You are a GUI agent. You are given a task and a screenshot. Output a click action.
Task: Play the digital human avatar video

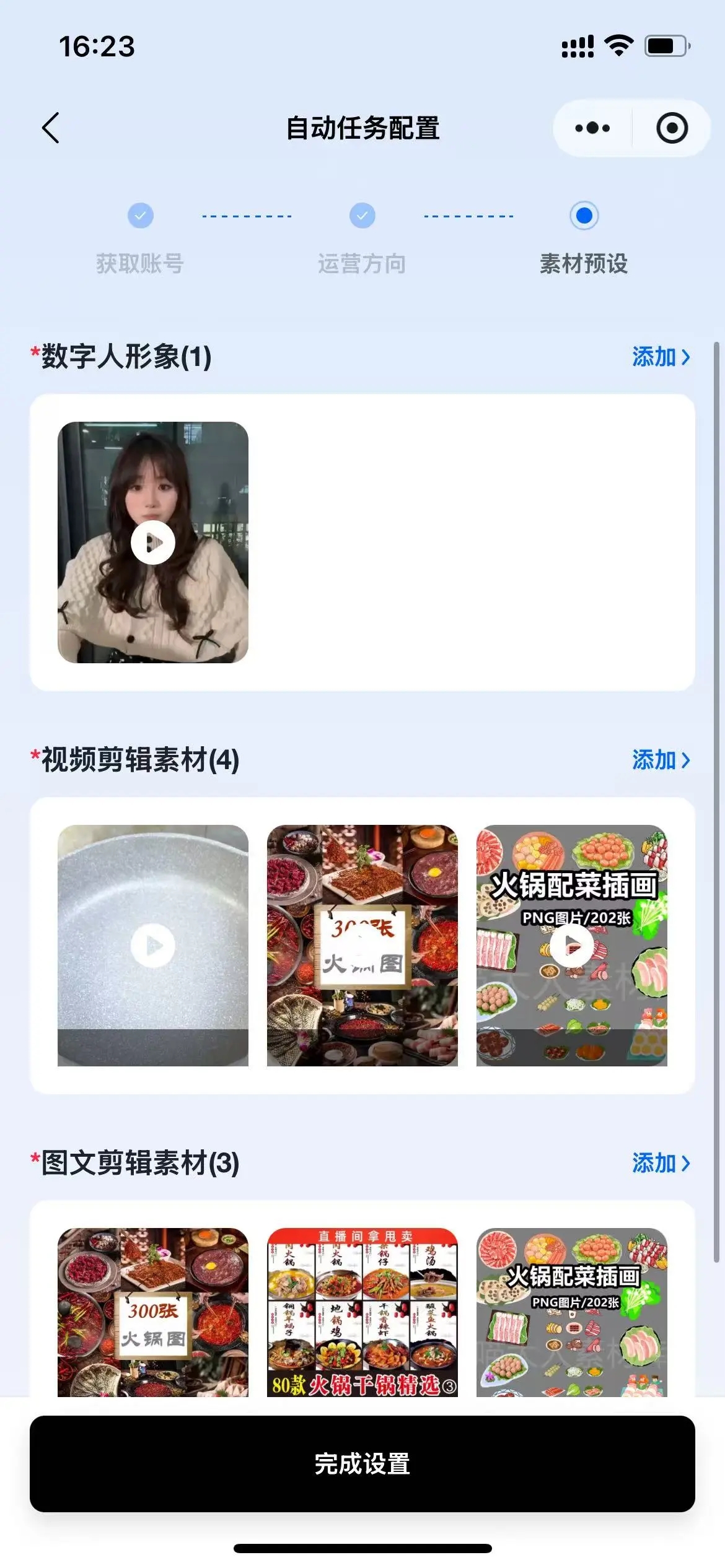(x=153, y=542)
